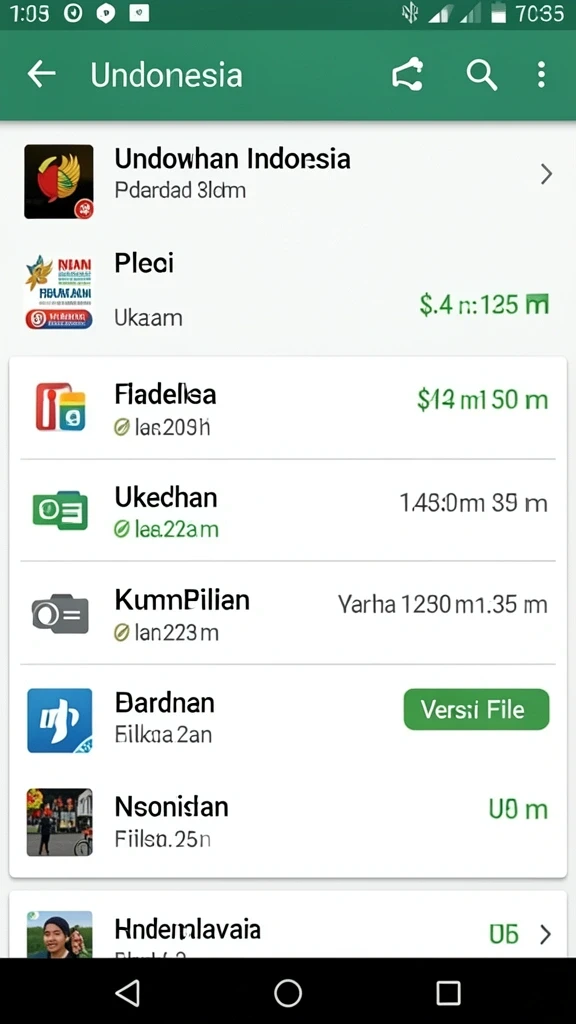Viewport: 576px width, 1024px height.
Task: Open the Nsonisdan item
Action: coord(288,822)
